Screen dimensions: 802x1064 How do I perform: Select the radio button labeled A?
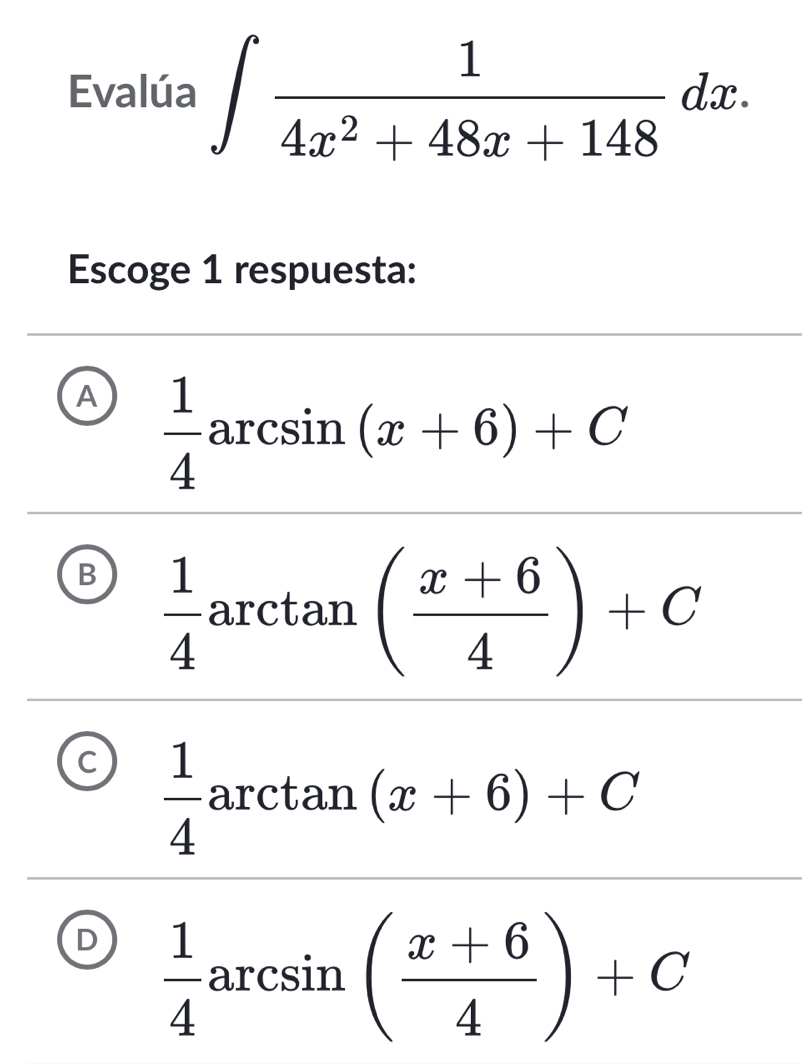click(x=86, y=397)
